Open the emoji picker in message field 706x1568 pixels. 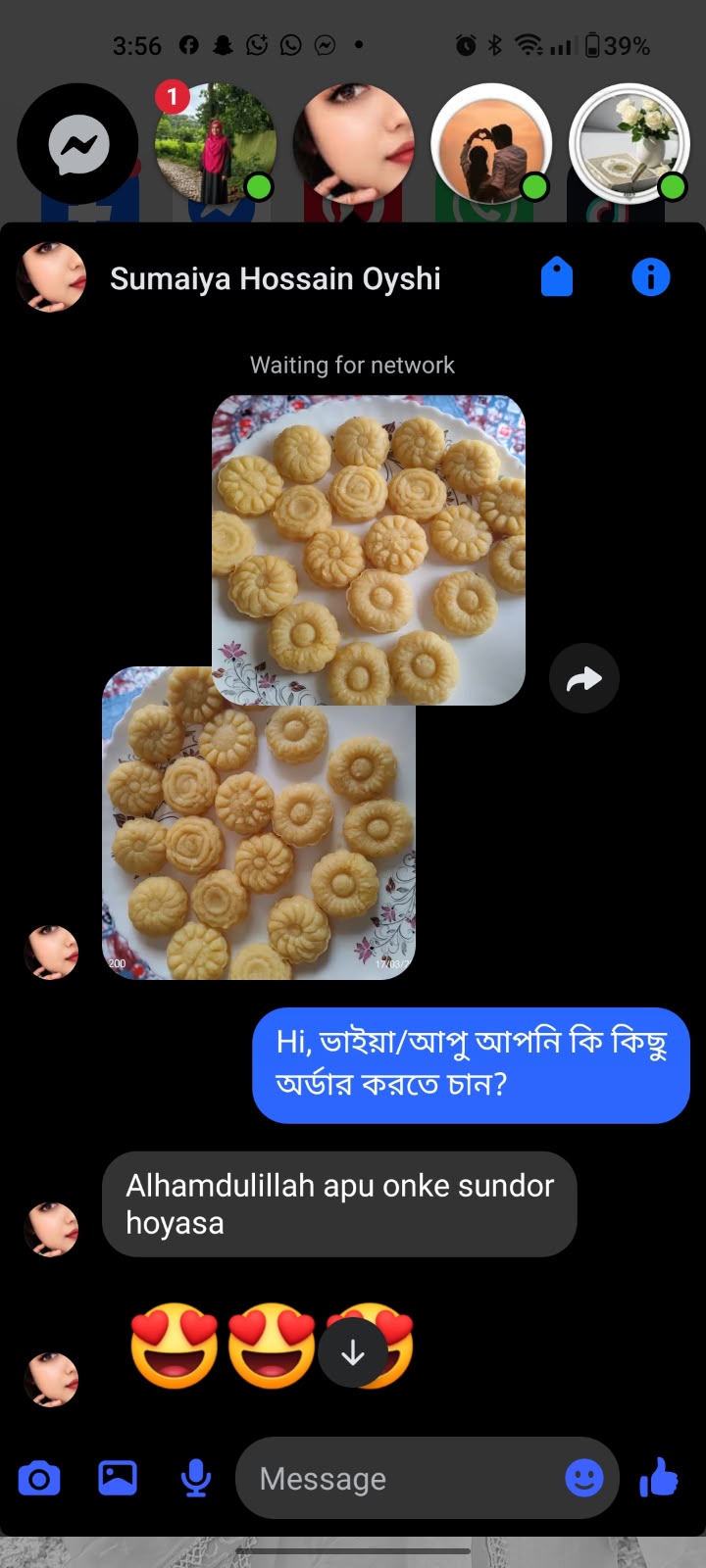[x=584, y=1478]
